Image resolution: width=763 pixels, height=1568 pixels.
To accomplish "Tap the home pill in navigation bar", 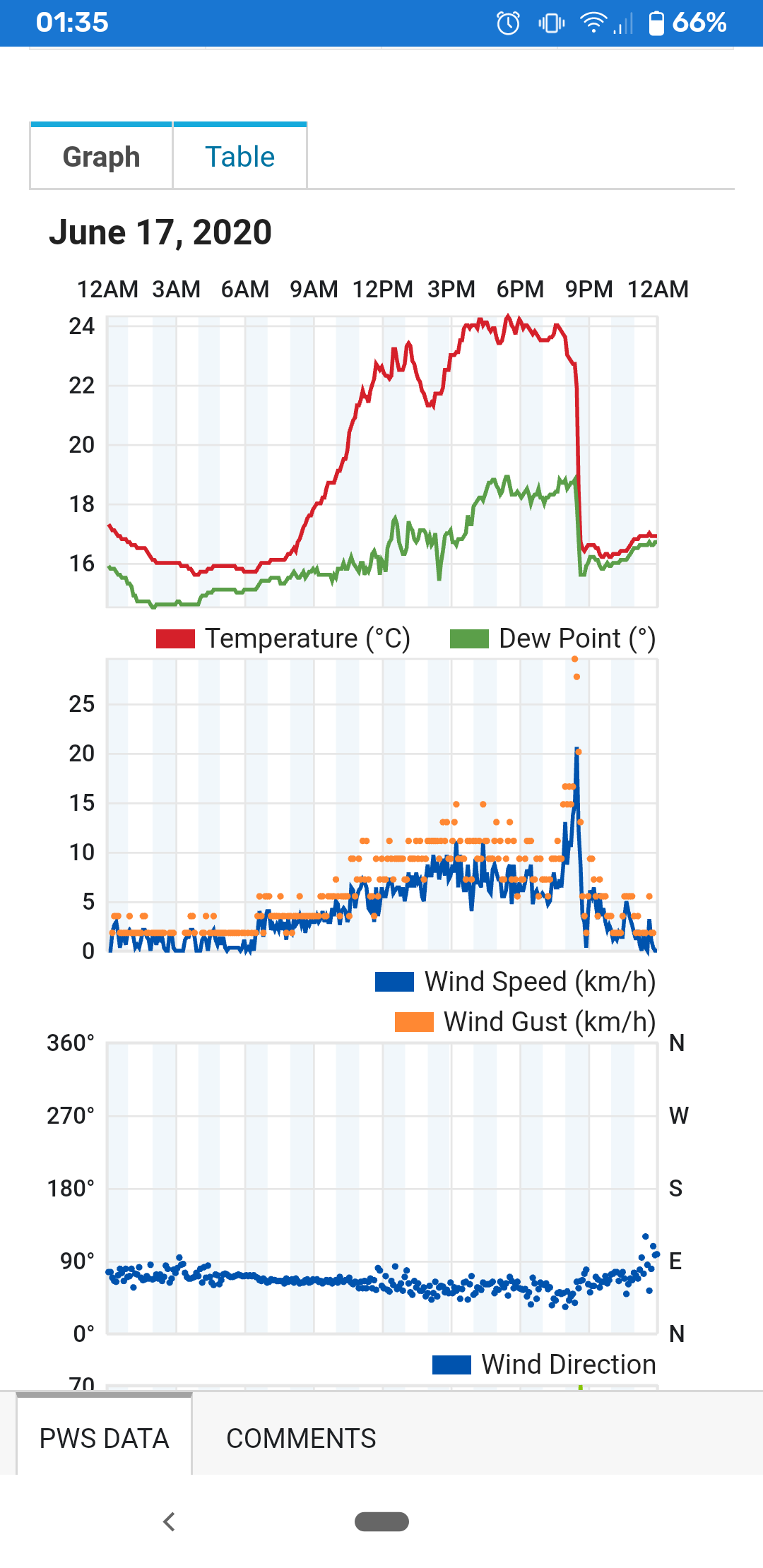I will click(x=381, y=1521).
